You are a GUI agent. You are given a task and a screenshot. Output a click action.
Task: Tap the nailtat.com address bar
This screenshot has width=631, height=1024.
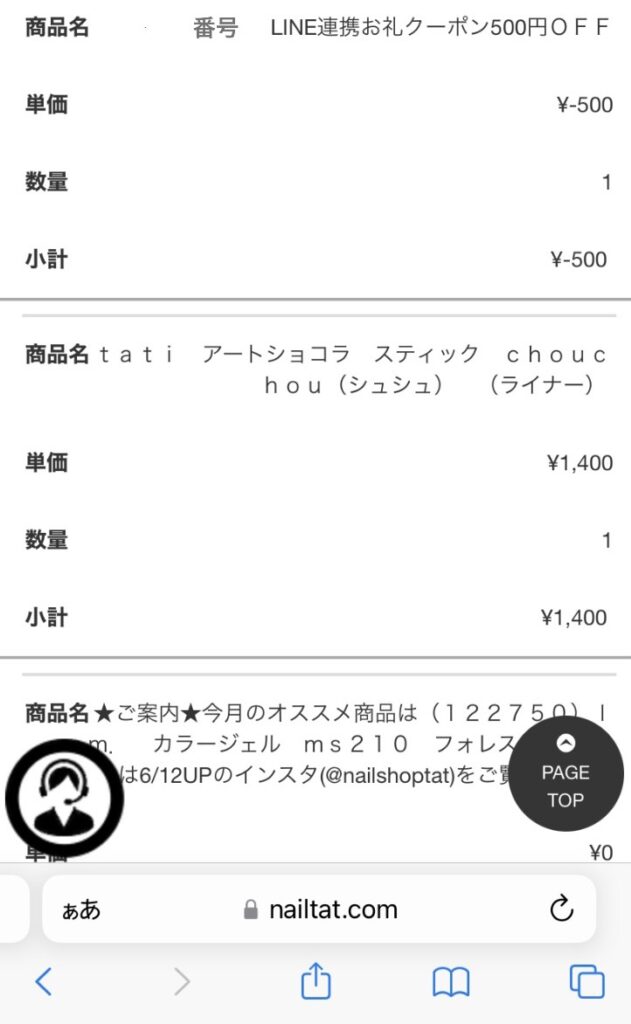point(319,909)
